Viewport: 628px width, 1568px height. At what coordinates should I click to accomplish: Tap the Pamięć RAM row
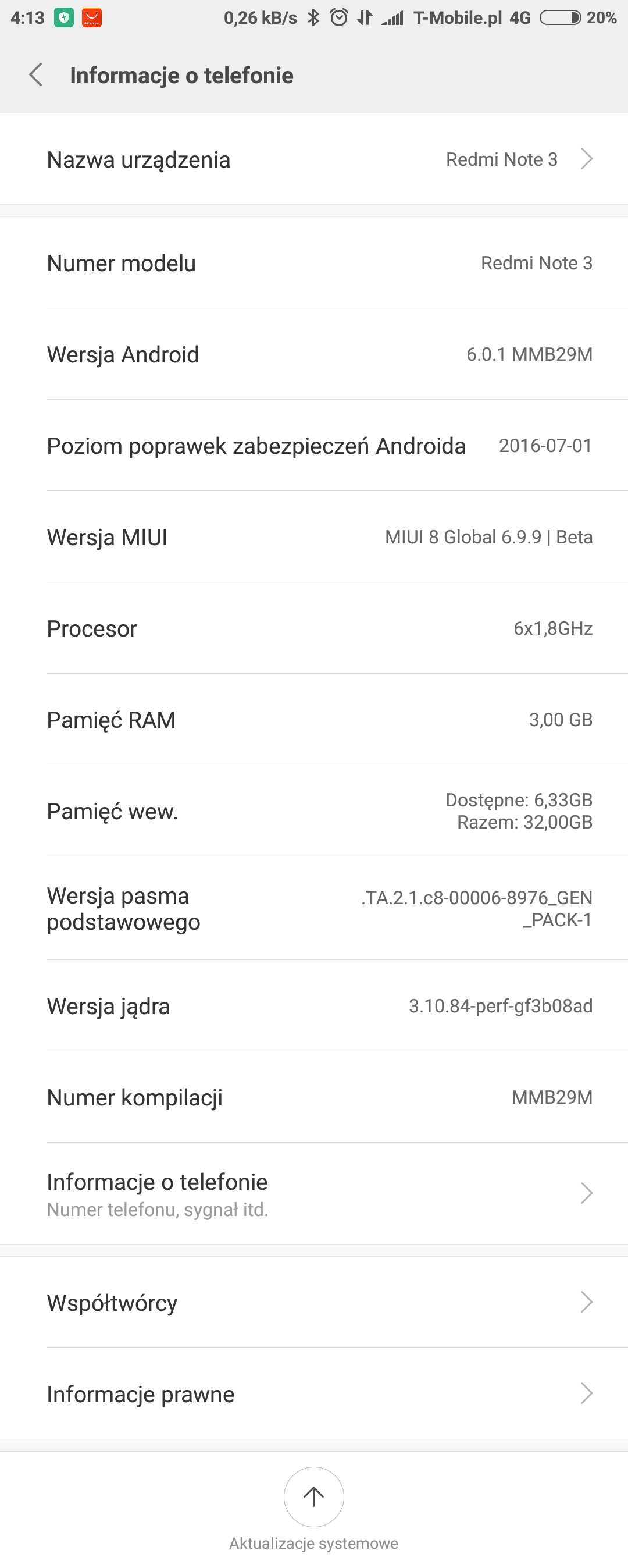click(x=314, y=720)
